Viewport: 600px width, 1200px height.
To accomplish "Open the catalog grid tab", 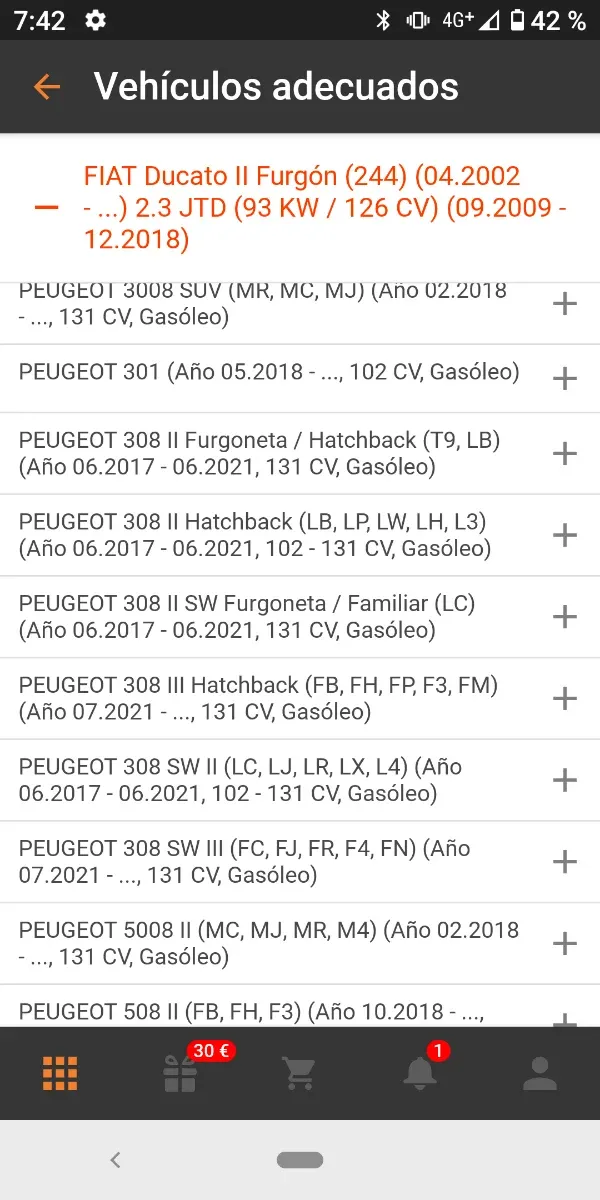I will click(60, 1073).
